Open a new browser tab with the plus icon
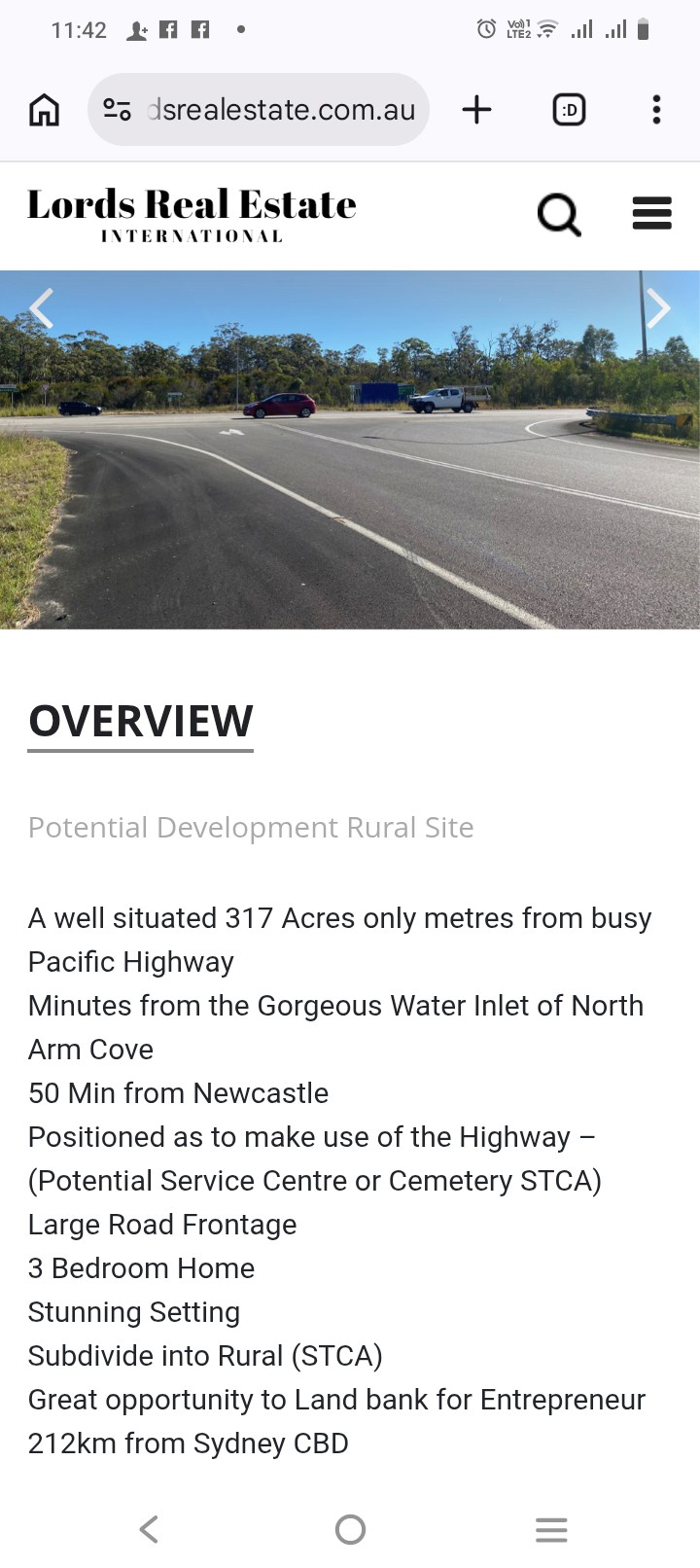Screen dimensions: 700x1568 click(x=476, y=110)
